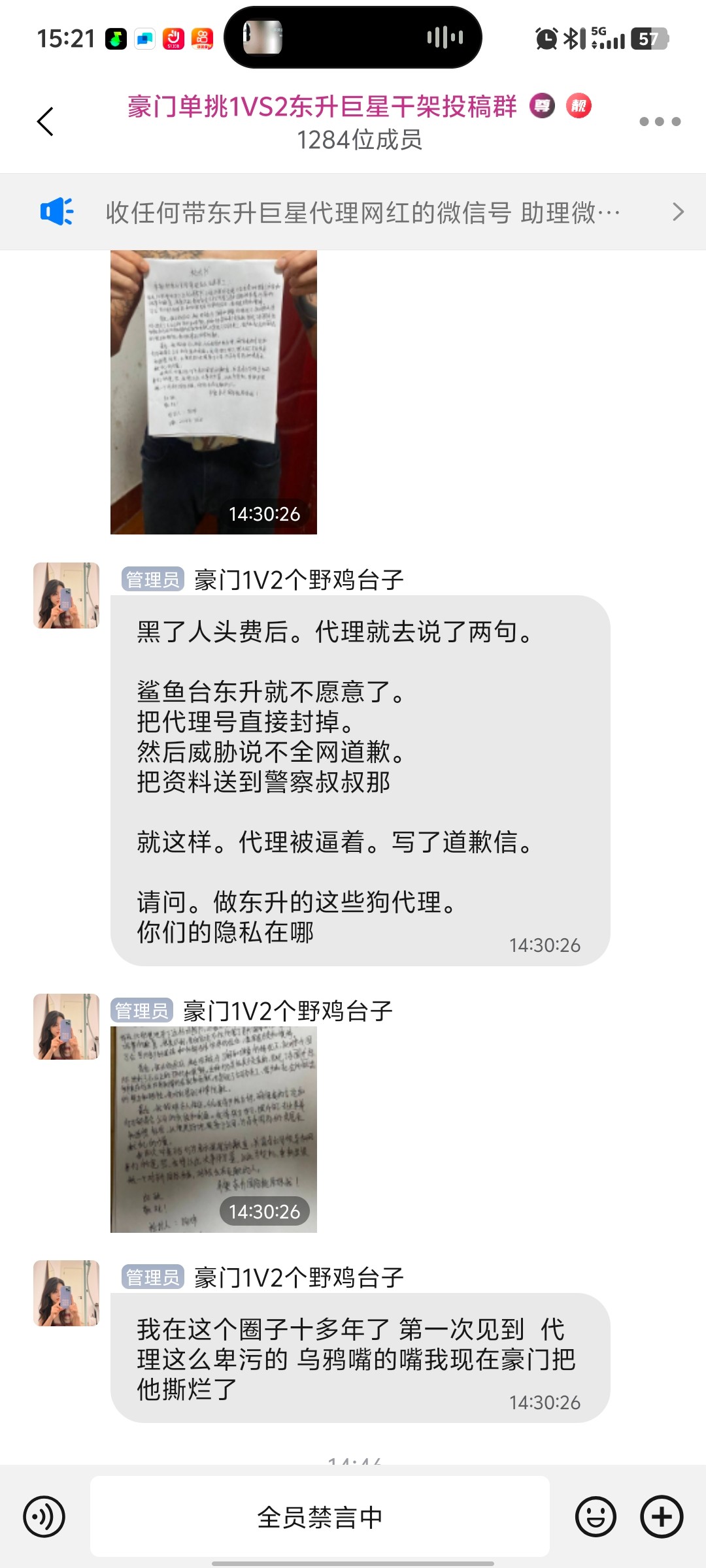706x1568 pixels.
Task: Go back from the group chat
Action: (x=45, y=122)
